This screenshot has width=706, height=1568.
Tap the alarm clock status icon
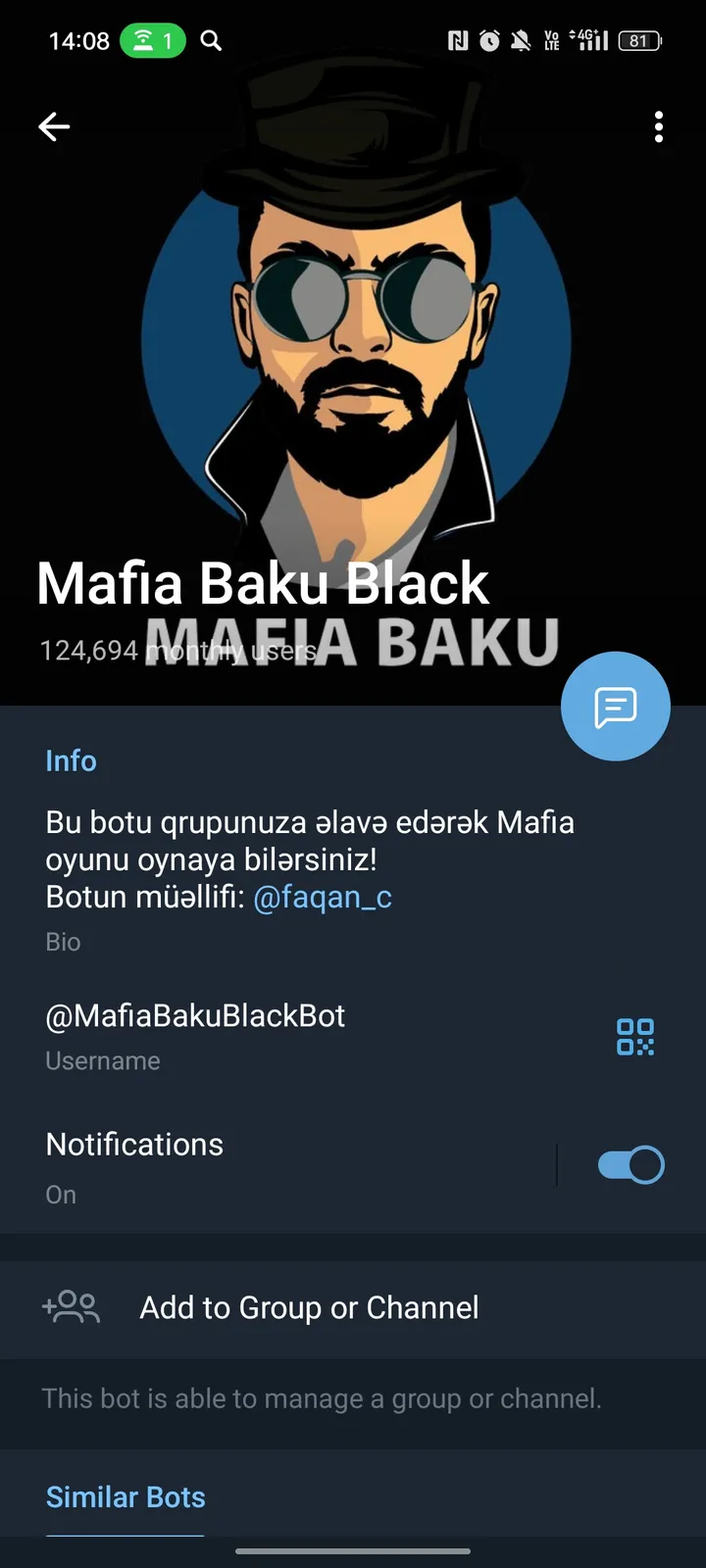pyautogui.click(x=489, y=41)
